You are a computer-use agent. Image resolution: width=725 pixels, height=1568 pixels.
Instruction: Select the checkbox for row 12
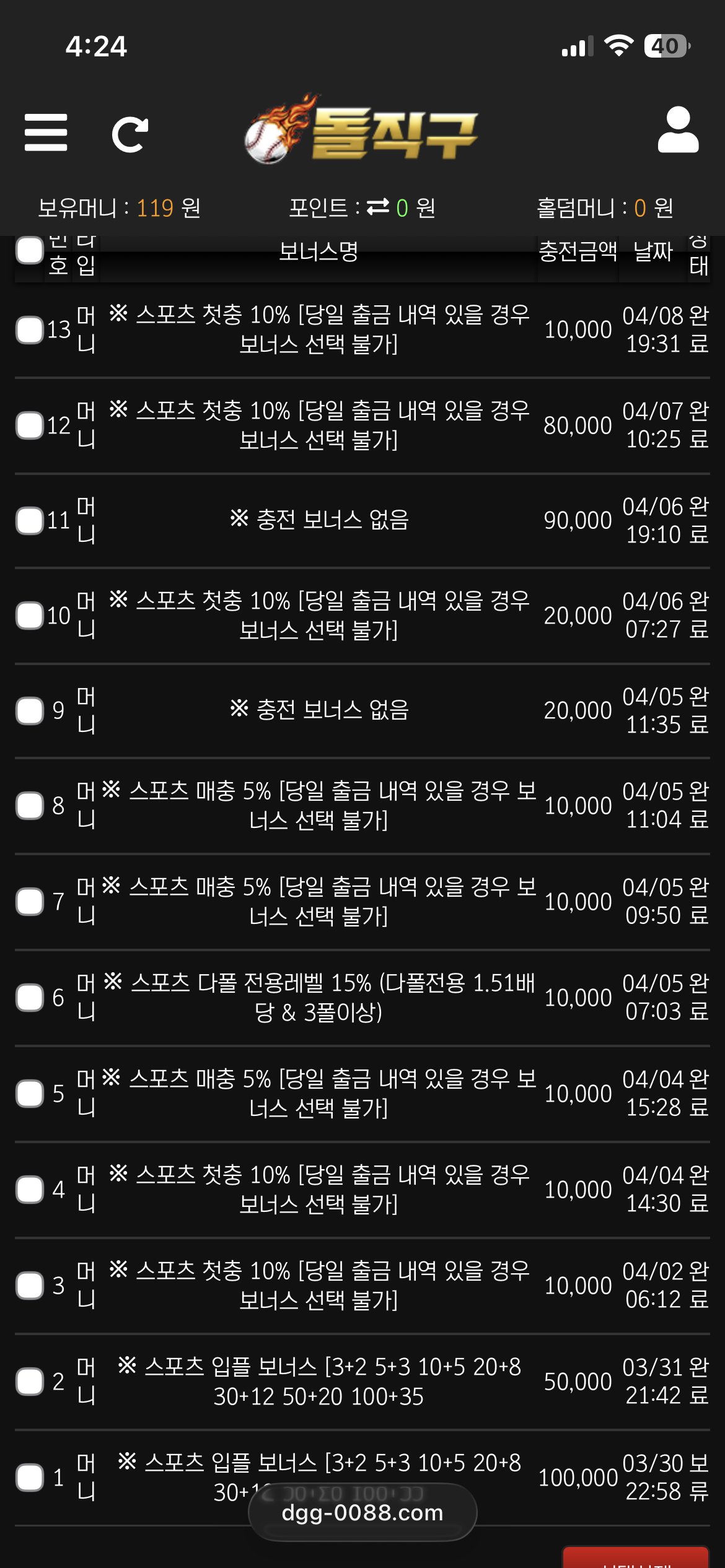pos(30,425)
